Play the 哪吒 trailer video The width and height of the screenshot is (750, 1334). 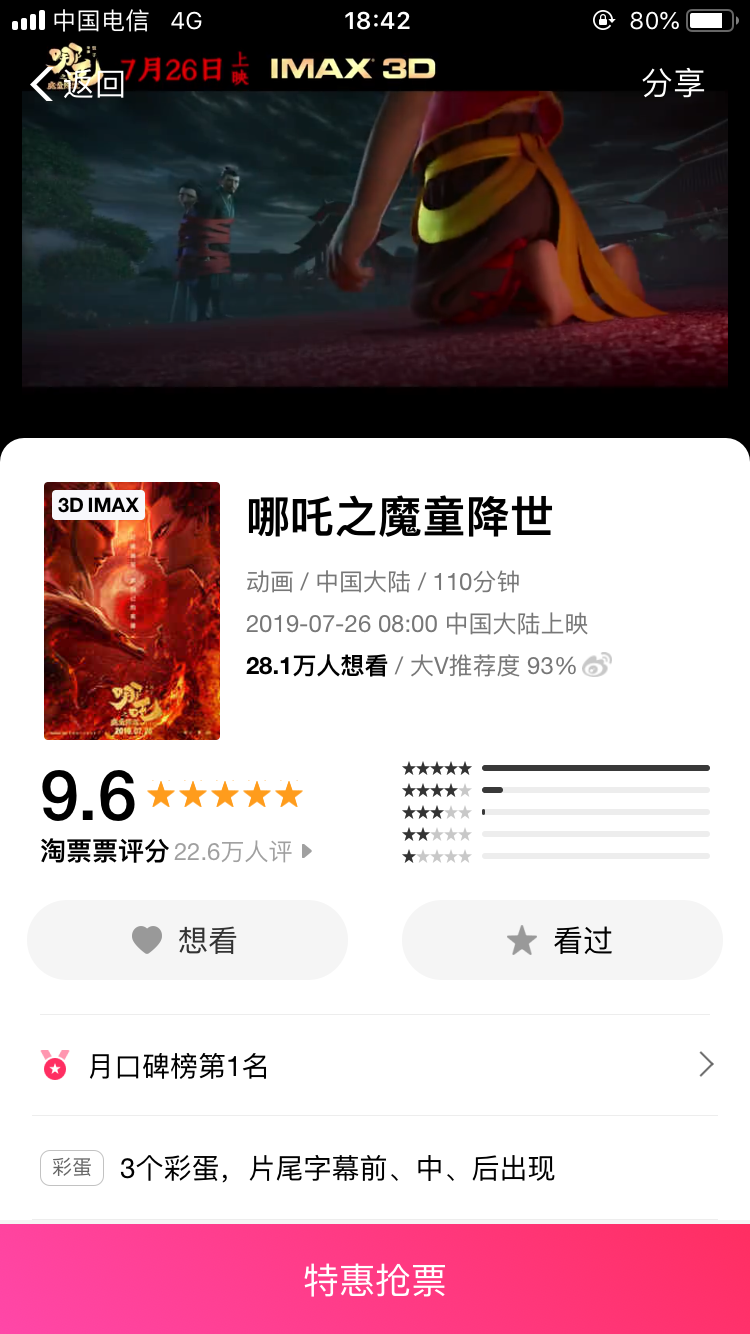(375, 238)
